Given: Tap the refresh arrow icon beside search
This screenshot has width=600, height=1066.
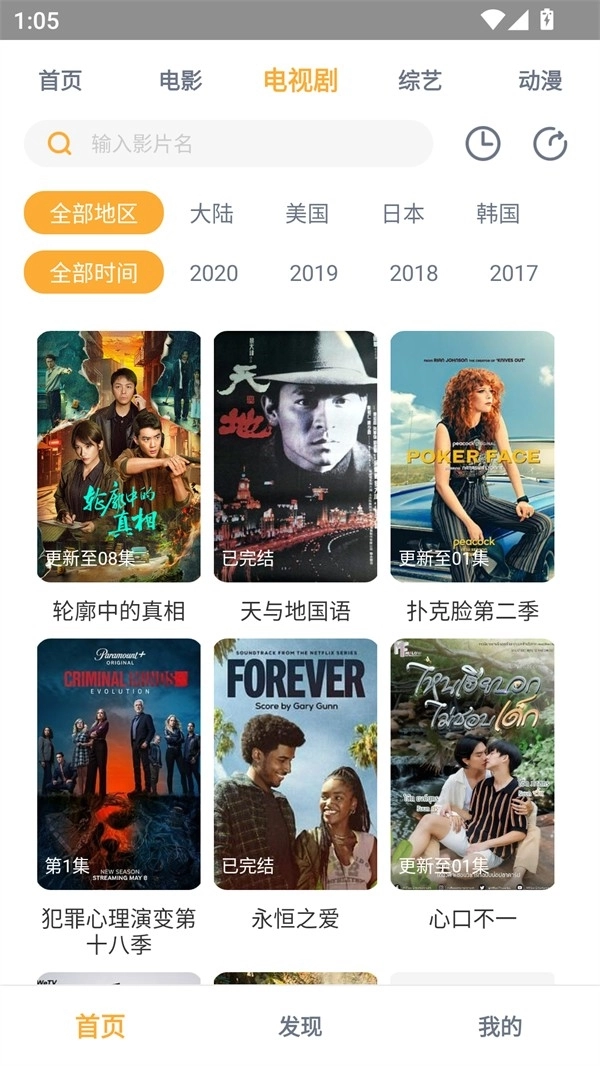Looking at the screenshot, I should (550, 144).
